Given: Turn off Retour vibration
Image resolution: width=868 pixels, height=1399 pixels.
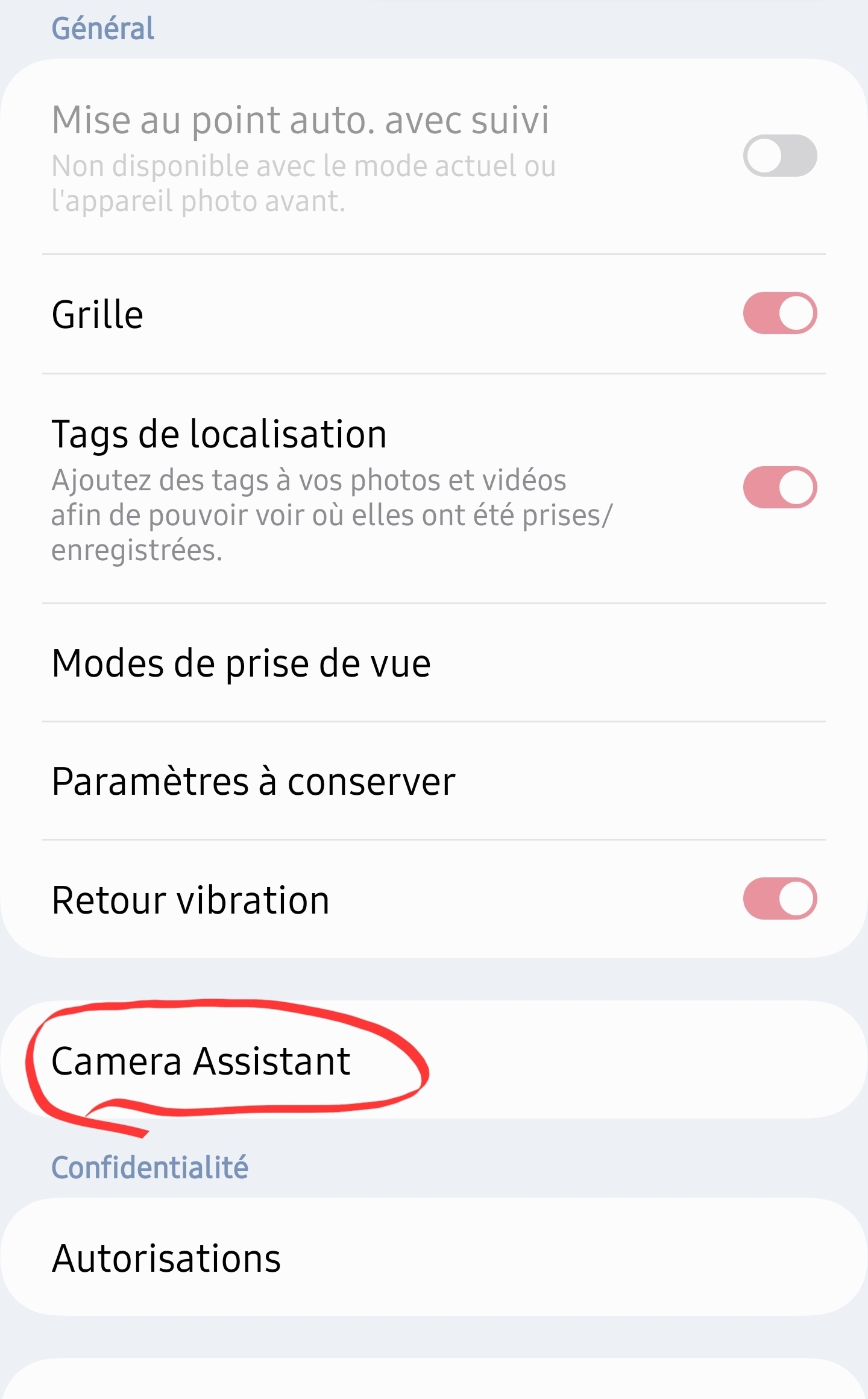Looking at the screenshot, I should [x=779, y=898].
